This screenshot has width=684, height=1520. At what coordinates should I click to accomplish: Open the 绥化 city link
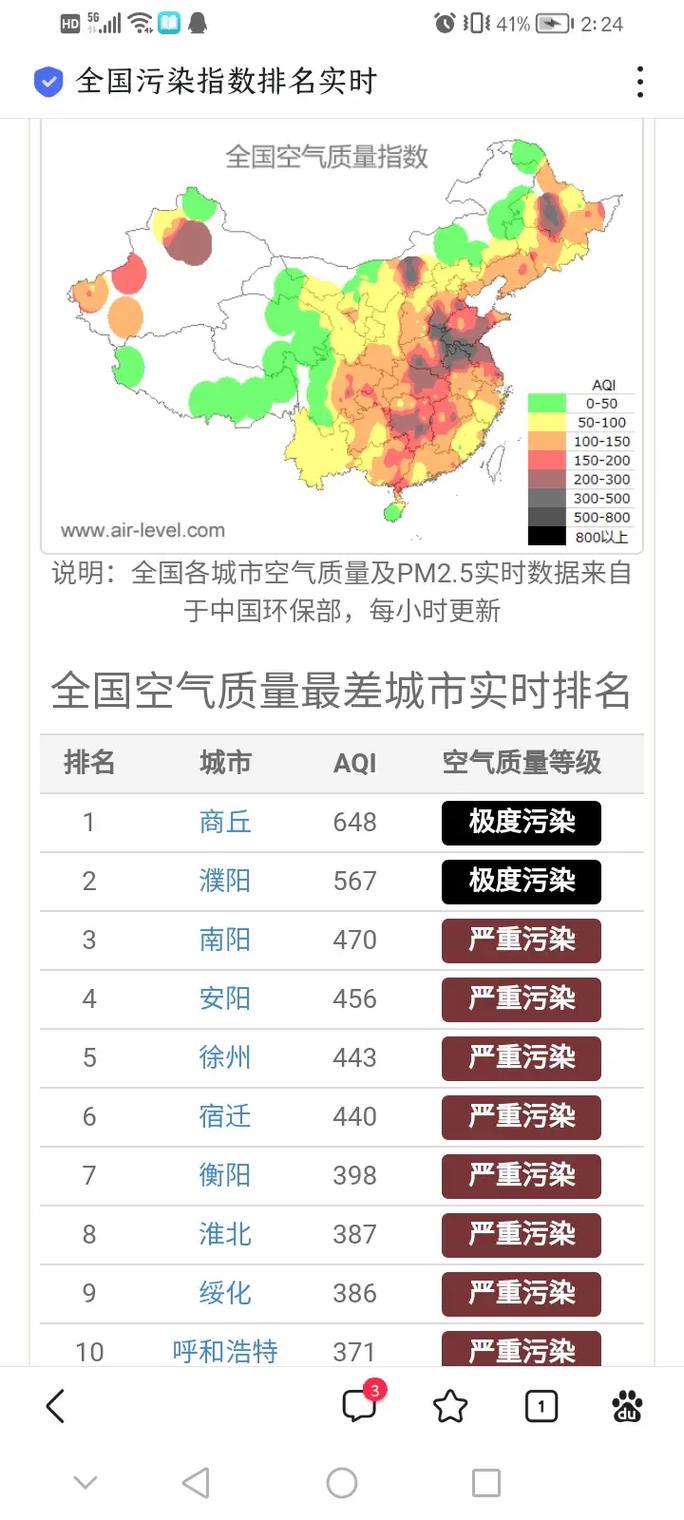pyautogui.click(x=225, y=1294)
